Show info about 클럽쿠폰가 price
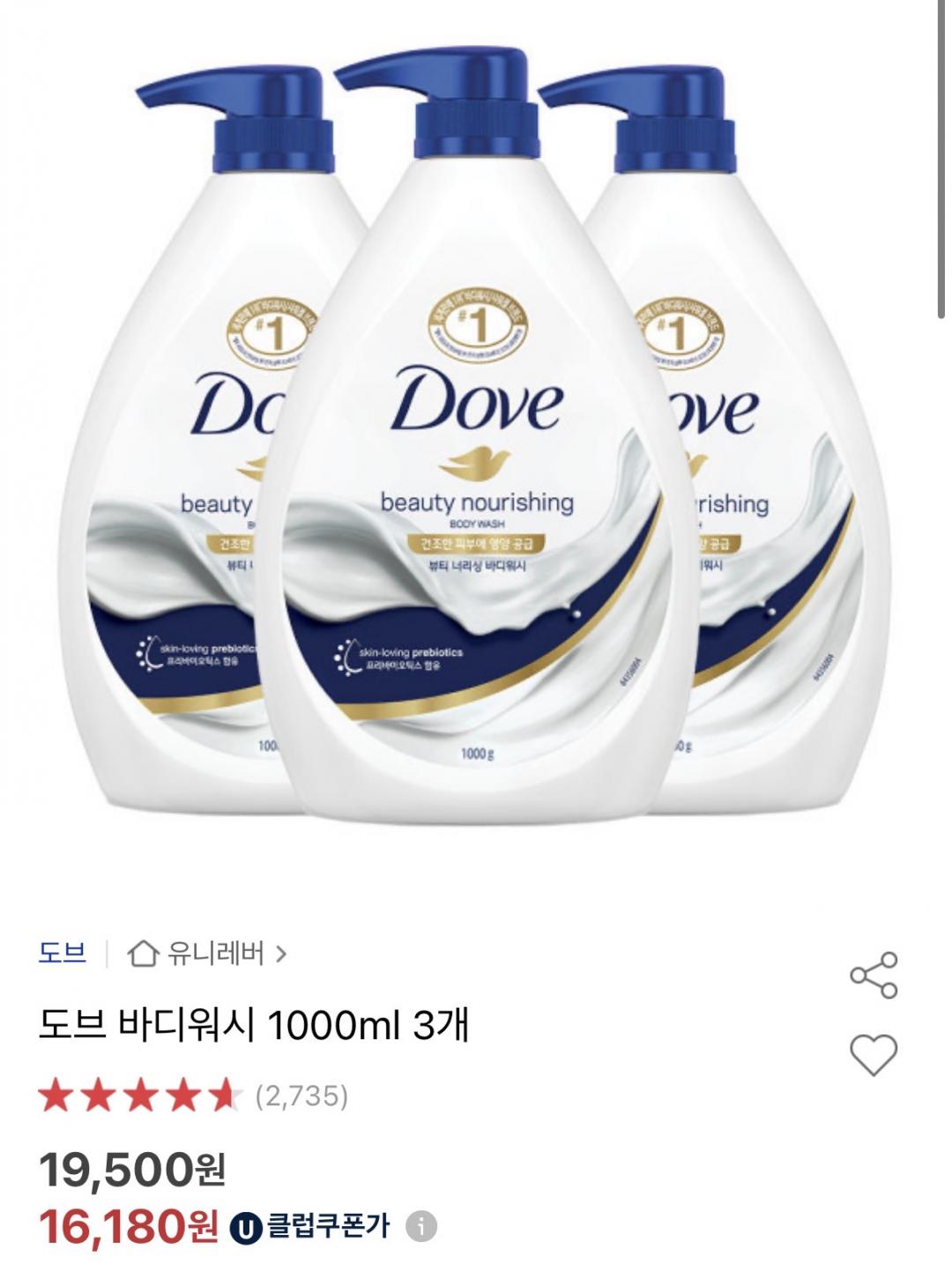The width and height of the screenshot is (952, 1272). coord(422,1226)
